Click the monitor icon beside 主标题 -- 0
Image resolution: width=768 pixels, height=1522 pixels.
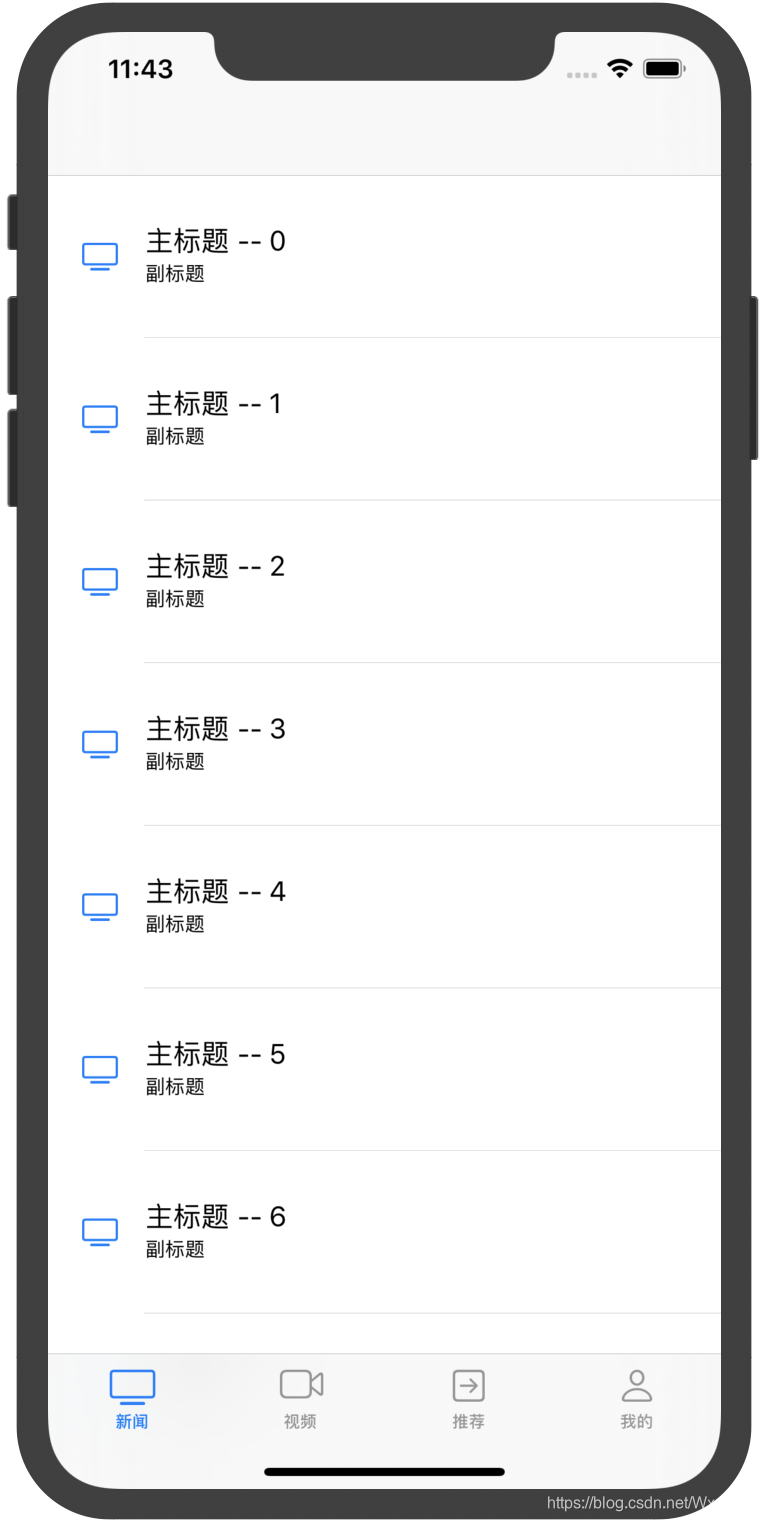click(x=100, y=255)
